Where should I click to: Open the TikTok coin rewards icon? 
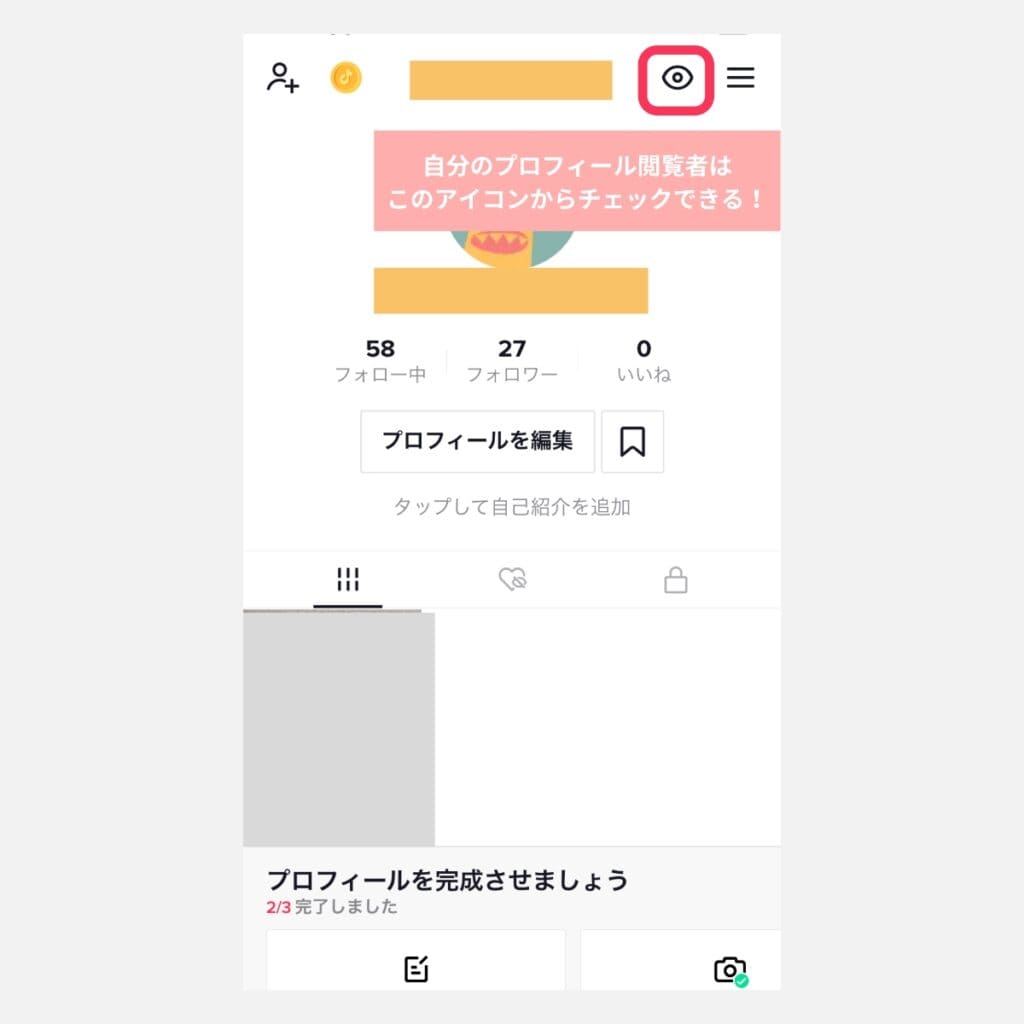tap(346, 78)
